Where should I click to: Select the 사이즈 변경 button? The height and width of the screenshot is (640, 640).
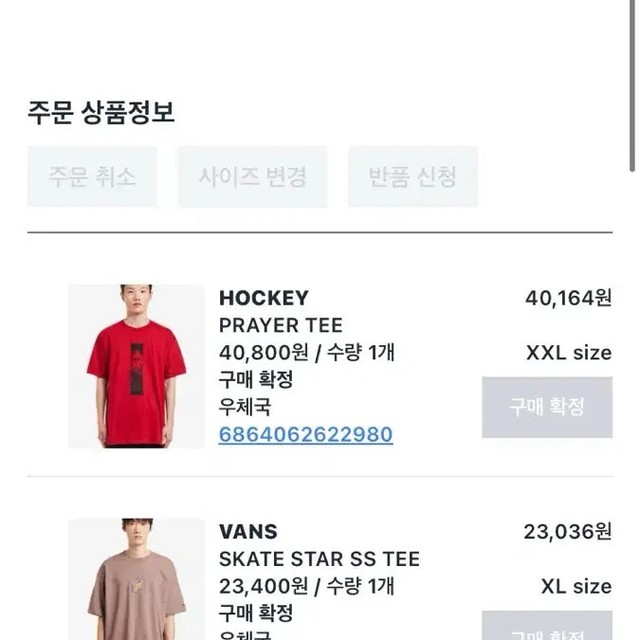252,177
